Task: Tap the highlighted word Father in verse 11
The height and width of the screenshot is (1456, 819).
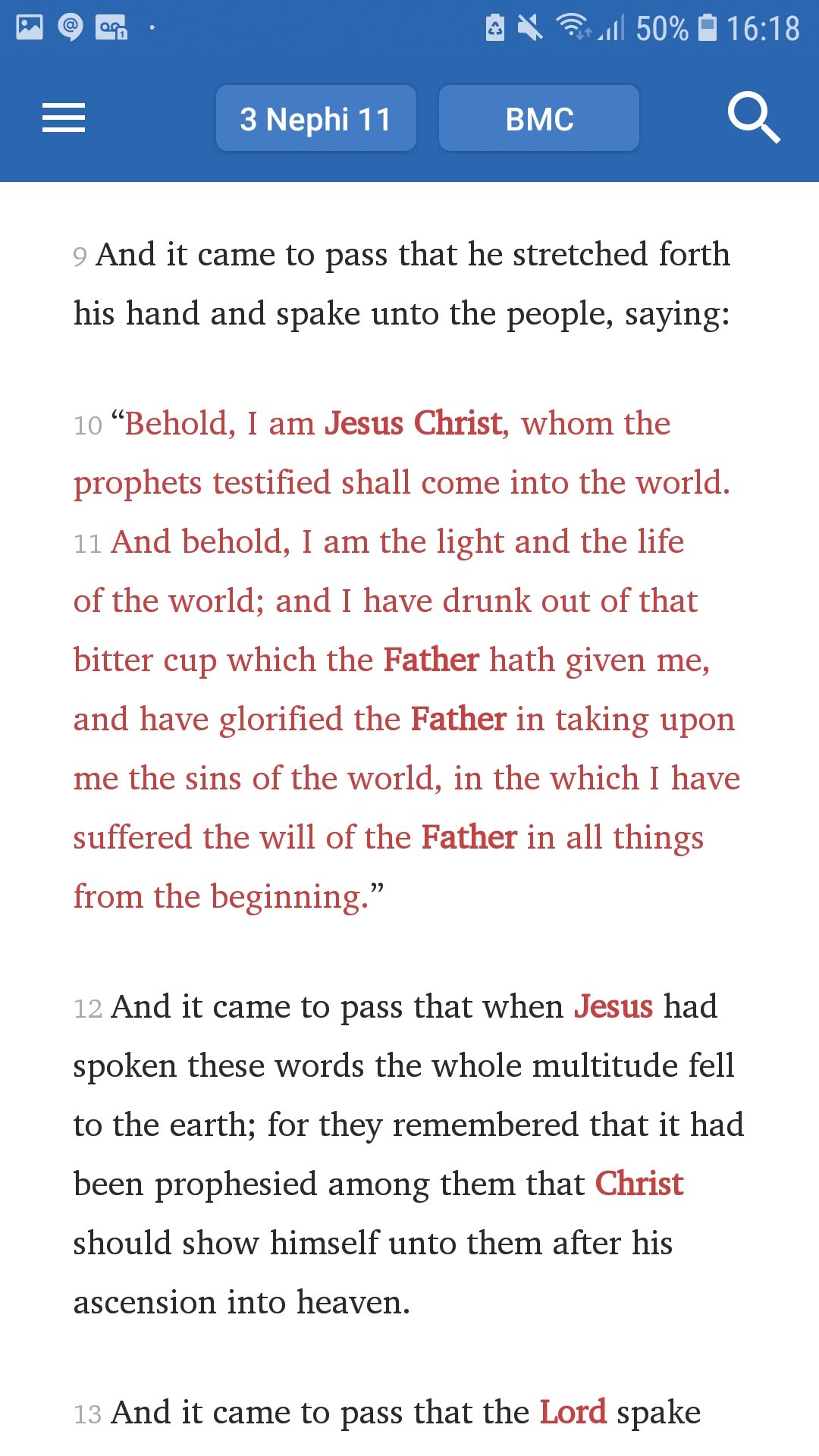Action: point(431,660)
